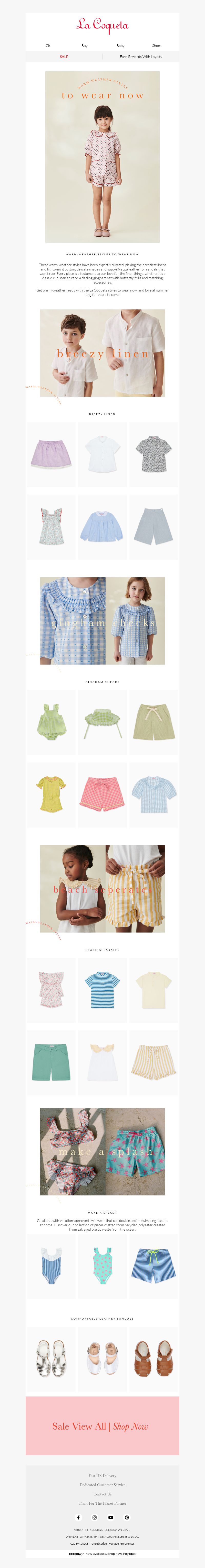View the green gingham sun hat
The width and height of the screenshot is (205, 1568).
pyautogui.click(x=102, y=722)
